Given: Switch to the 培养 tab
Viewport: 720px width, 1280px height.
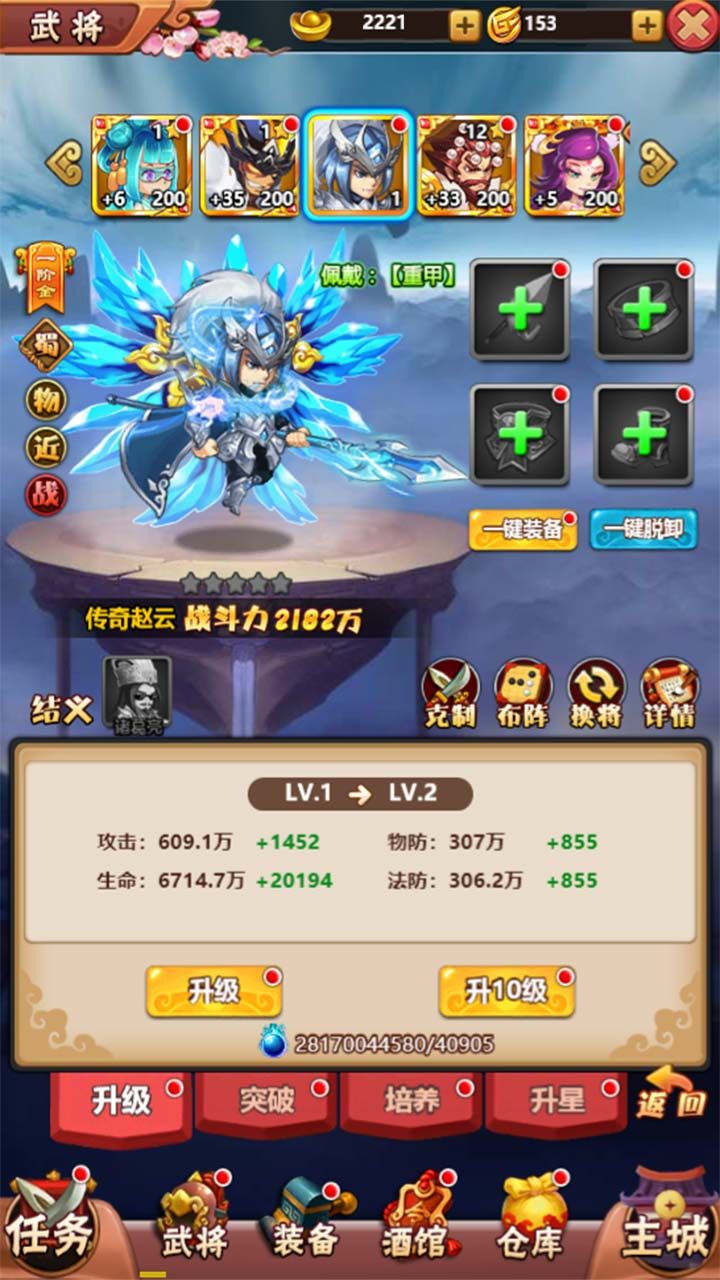Looking at the screenshot, I should tap(411, 1102).
